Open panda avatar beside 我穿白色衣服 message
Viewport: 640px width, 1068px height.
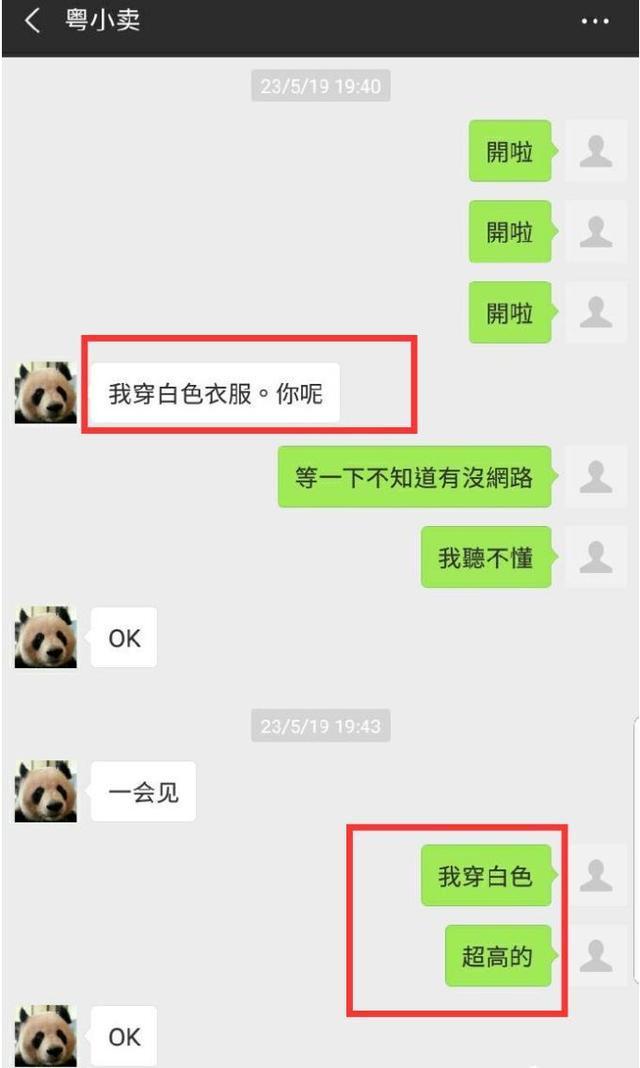pyautogui.click(x=46, y=393)
